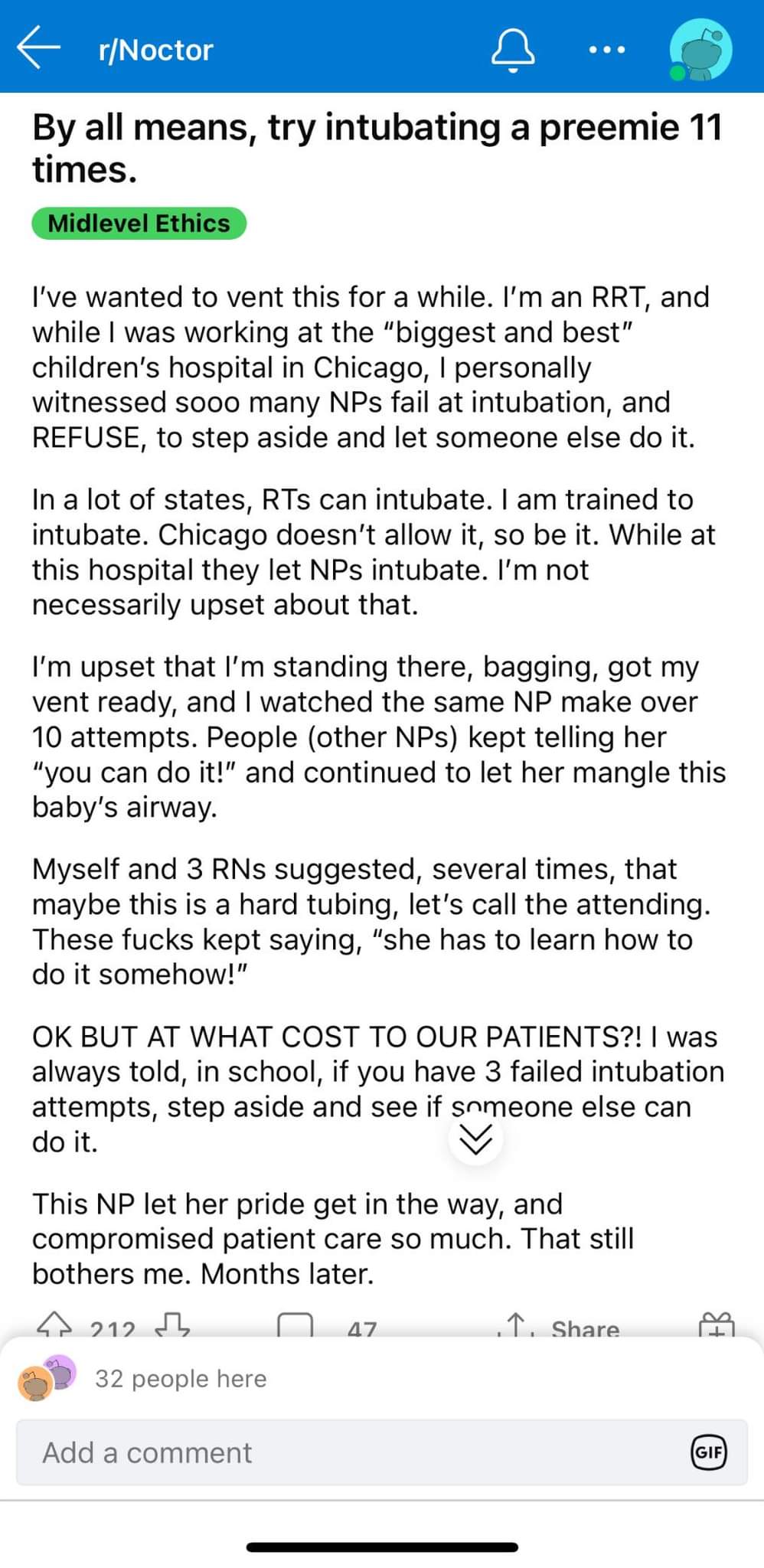
Task: Open the profile avatar in the header
Action: pyautogui.click(x=700, y=51)
